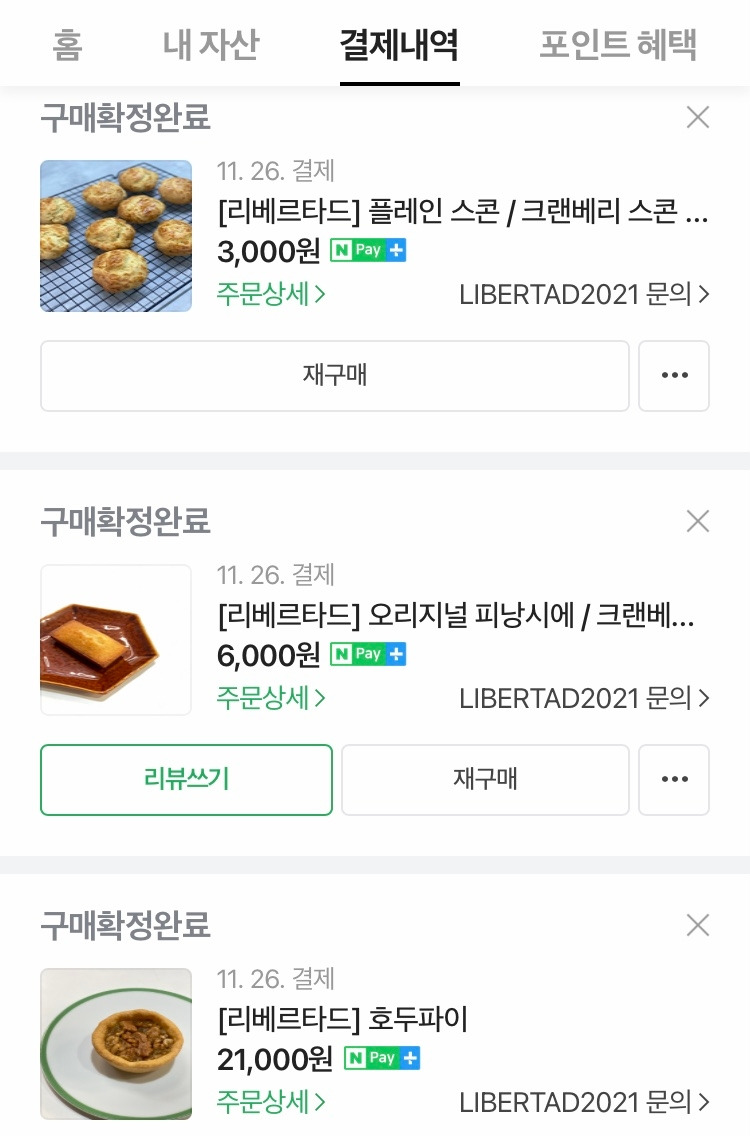Viewport: 750px width, 1136px height.
Task: View 주문상세 for the 6,000원 피낭시에 order
Action: pos(271,698)
